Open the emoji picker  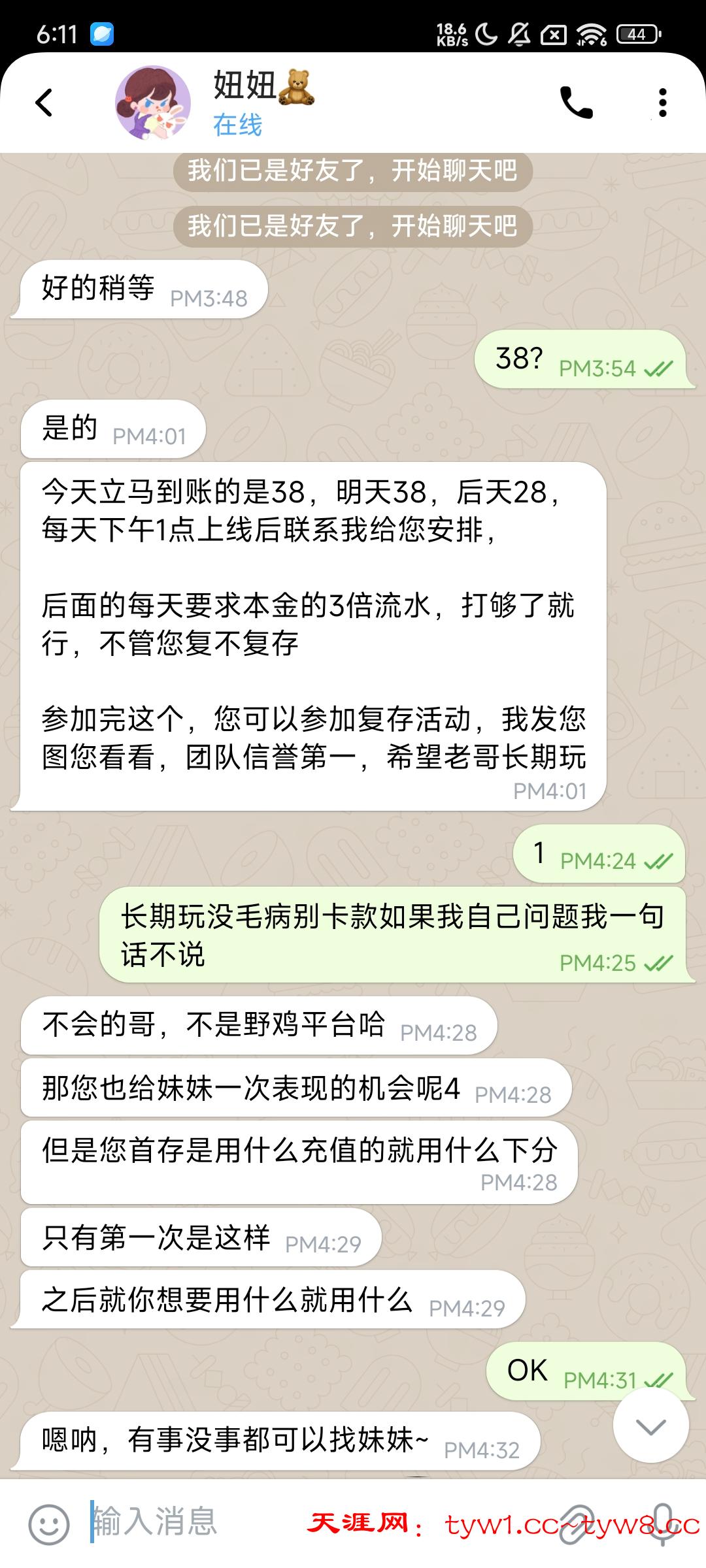click(48, 1524)
